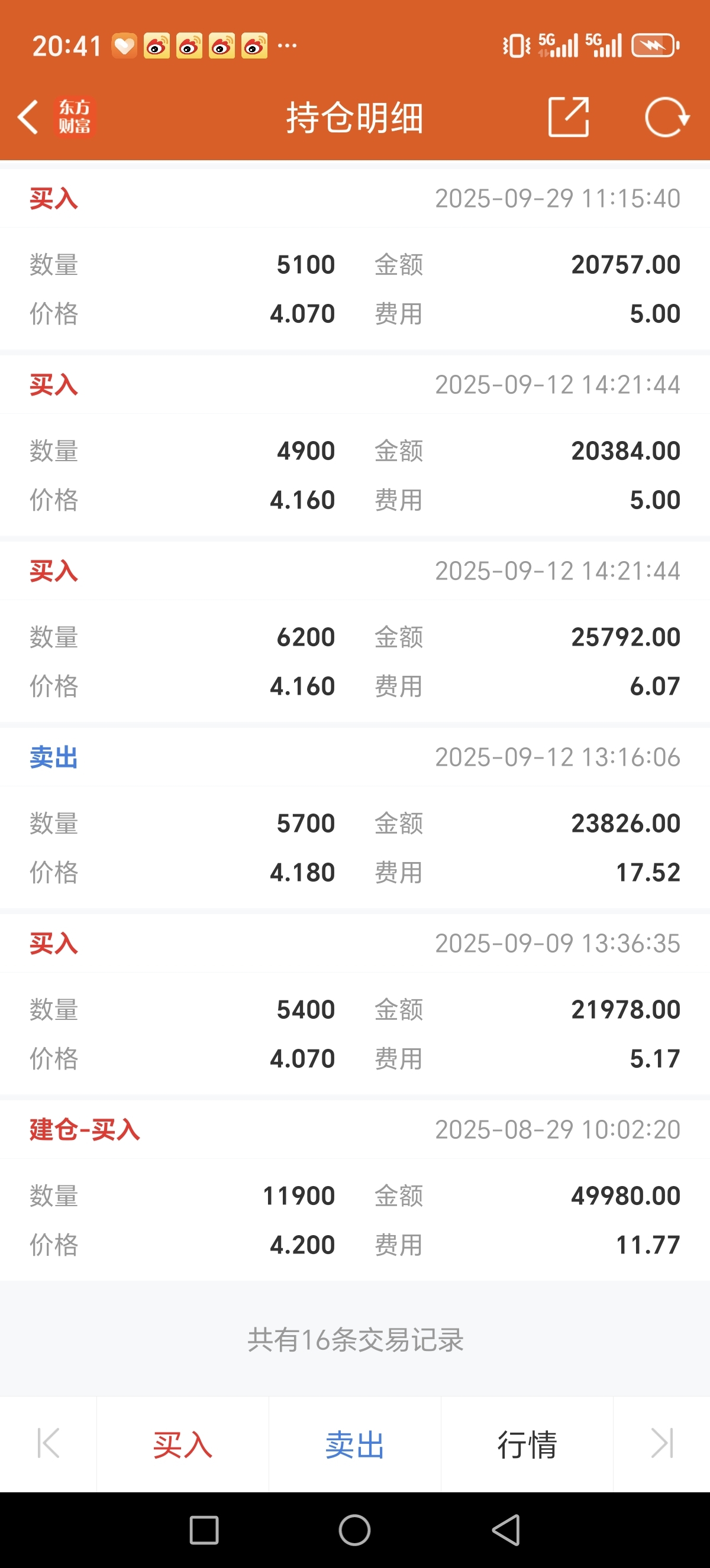The width and height of the screenshot is (710, 1568).
Task: Tap the 买入 button in the bottom bar
Action: tap(182, 1444)
